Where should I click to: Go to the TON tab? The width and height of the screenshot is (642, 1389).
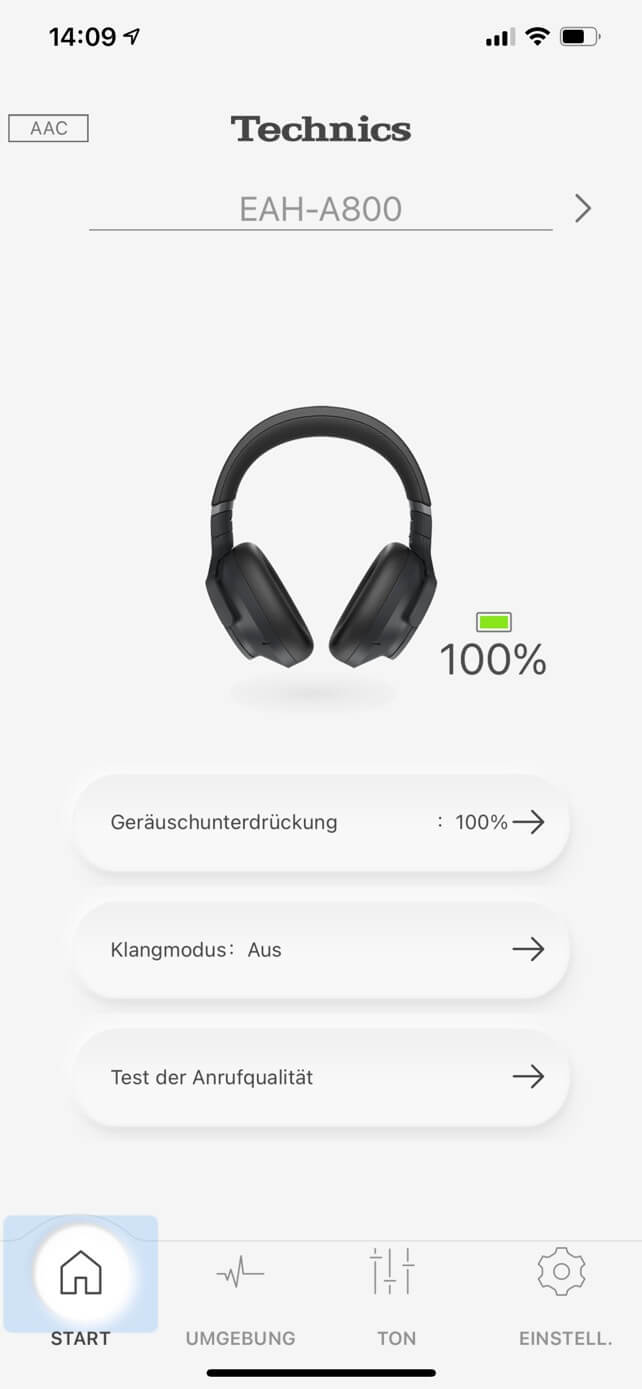pyautogui.click(x=396, y=1290)
